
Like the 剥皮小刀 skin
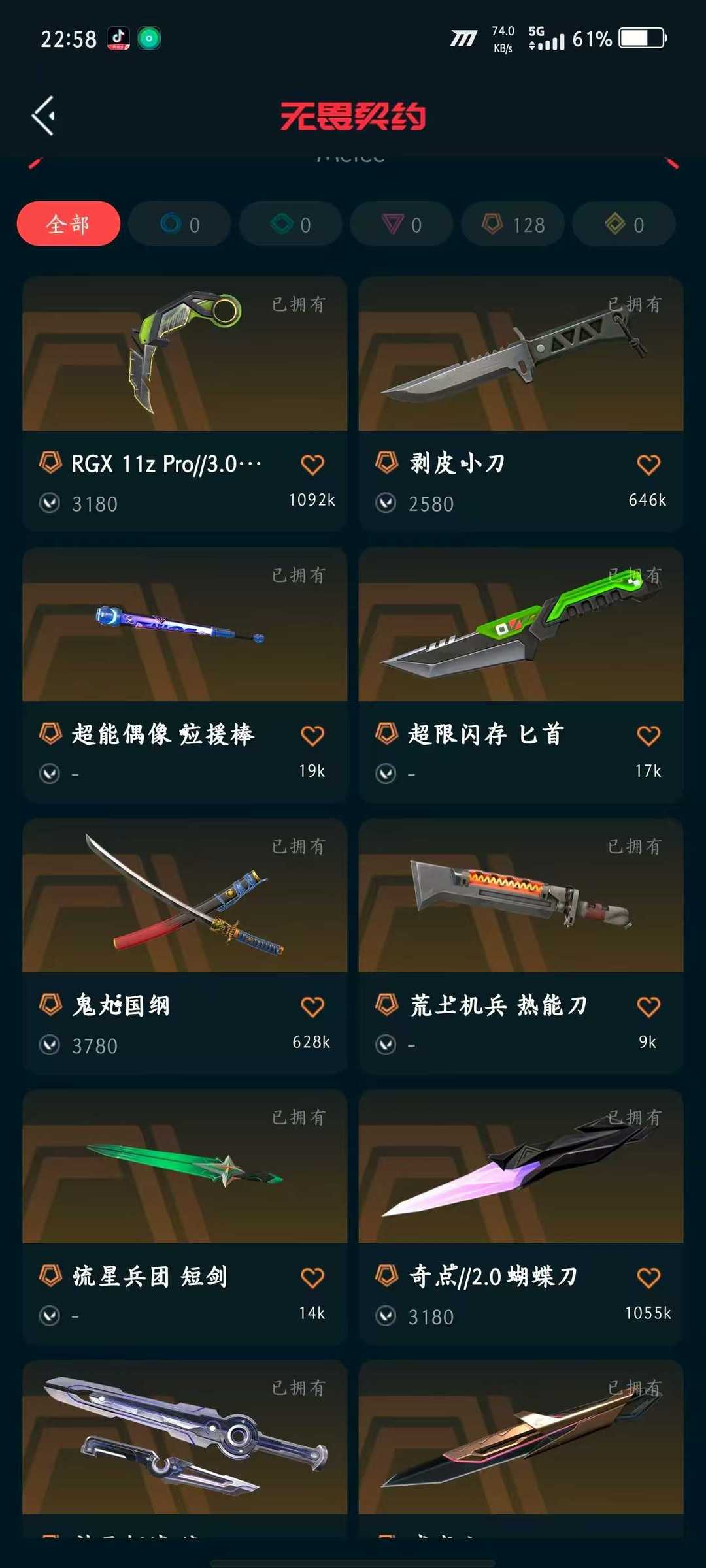(648, 465)
